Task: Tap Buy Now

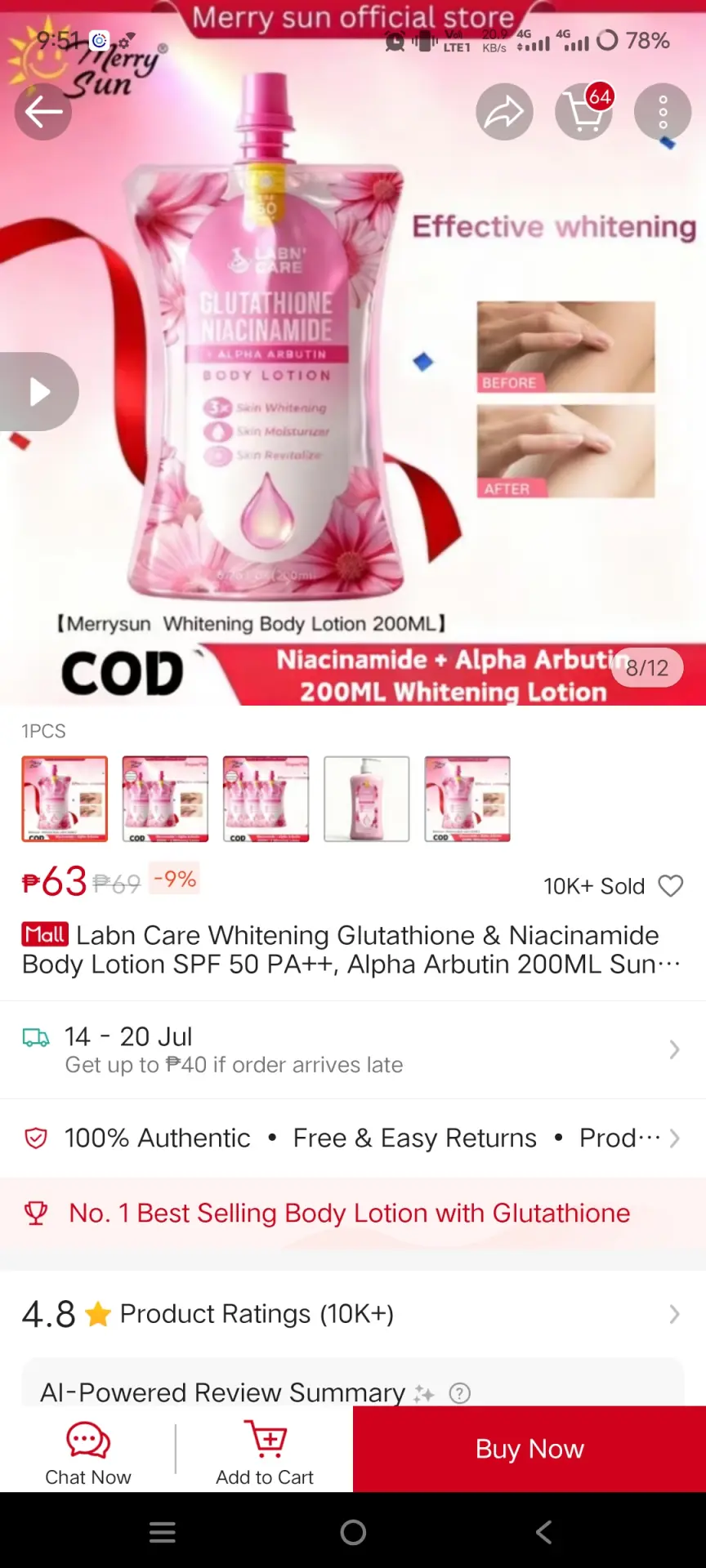Action: tap(529, 1449)
